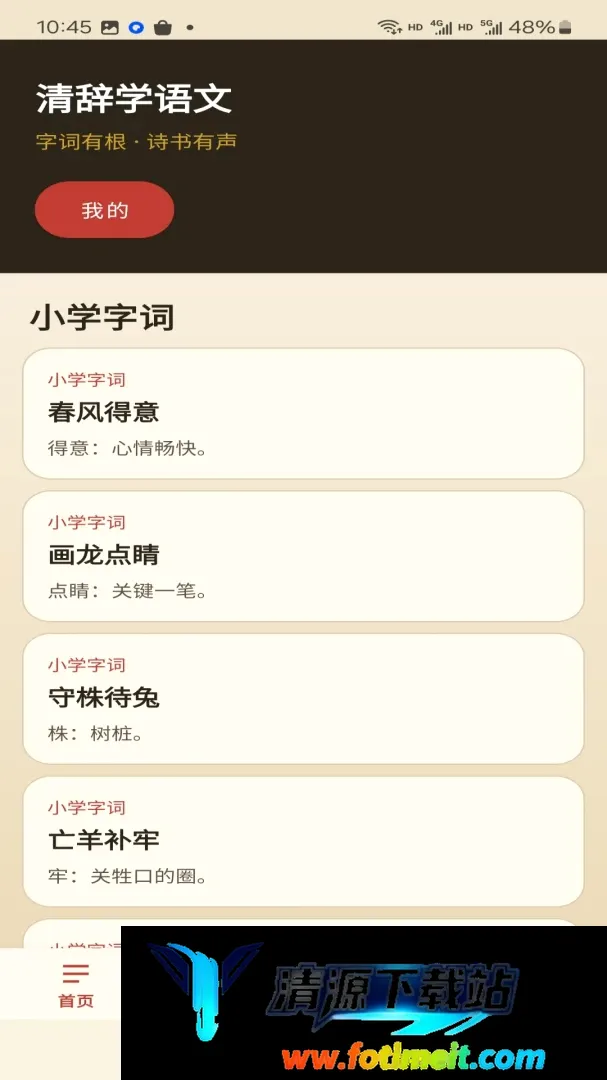Open the 春风得意 word card
This screenshot has height=1080, width=607.
[303, 413]
